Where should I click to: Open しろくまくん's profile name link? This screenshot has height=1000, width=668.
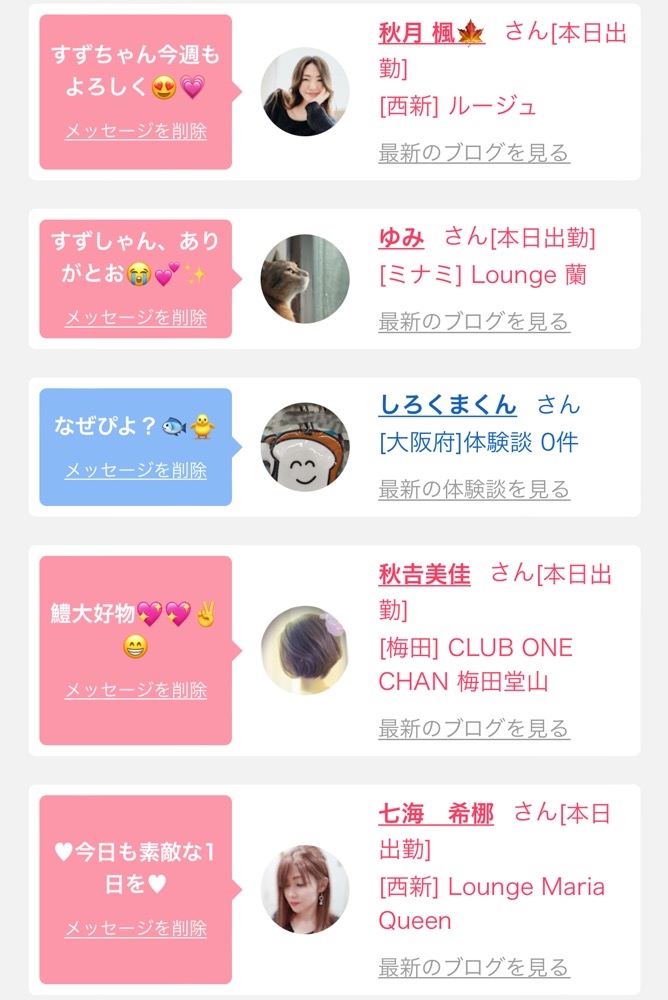(447, 404)
